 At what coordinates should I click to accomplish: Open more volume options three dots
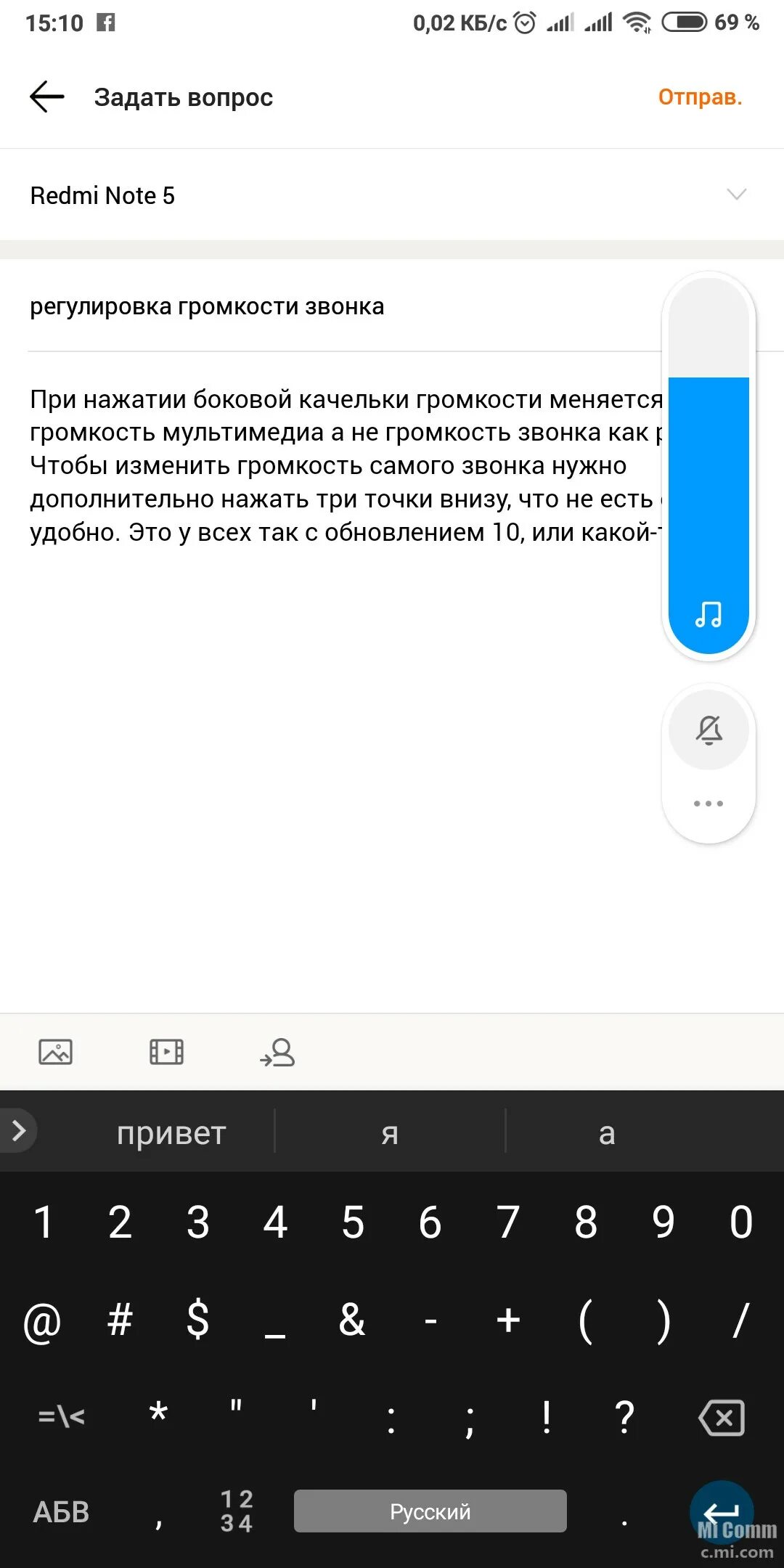coord(709,804)
